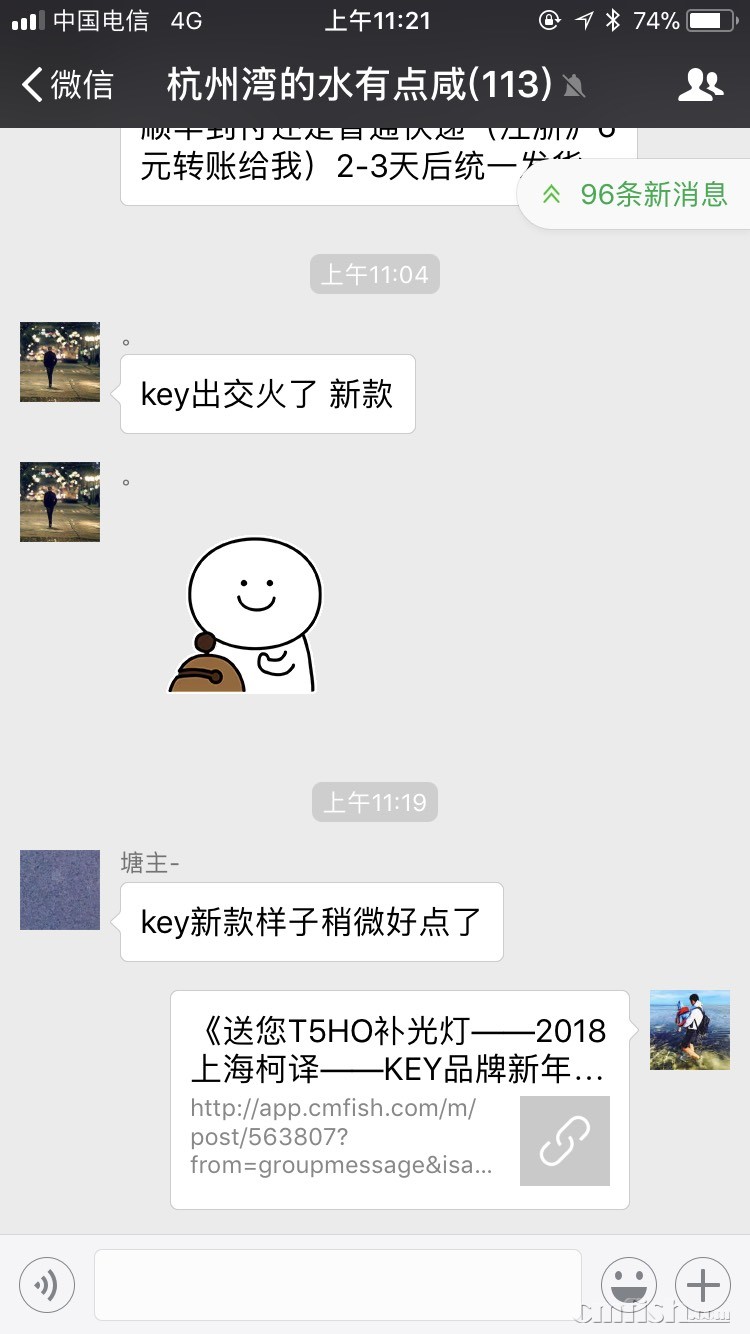
Task: View 塘主- profile via avatar
Action: pos(60,890)
